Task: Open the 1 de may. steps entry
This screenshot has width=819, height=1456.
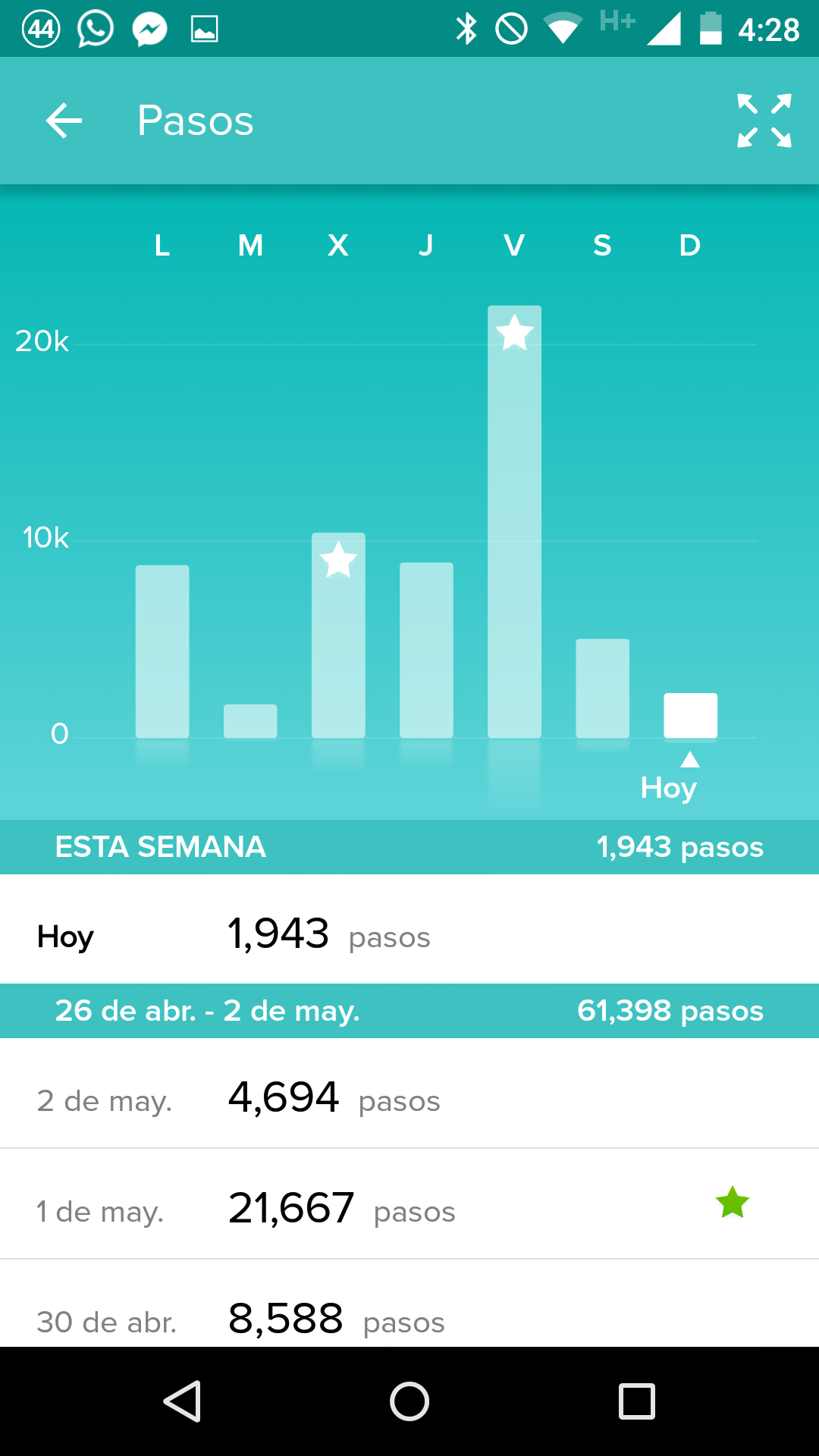Action: tap(409, 1204)
